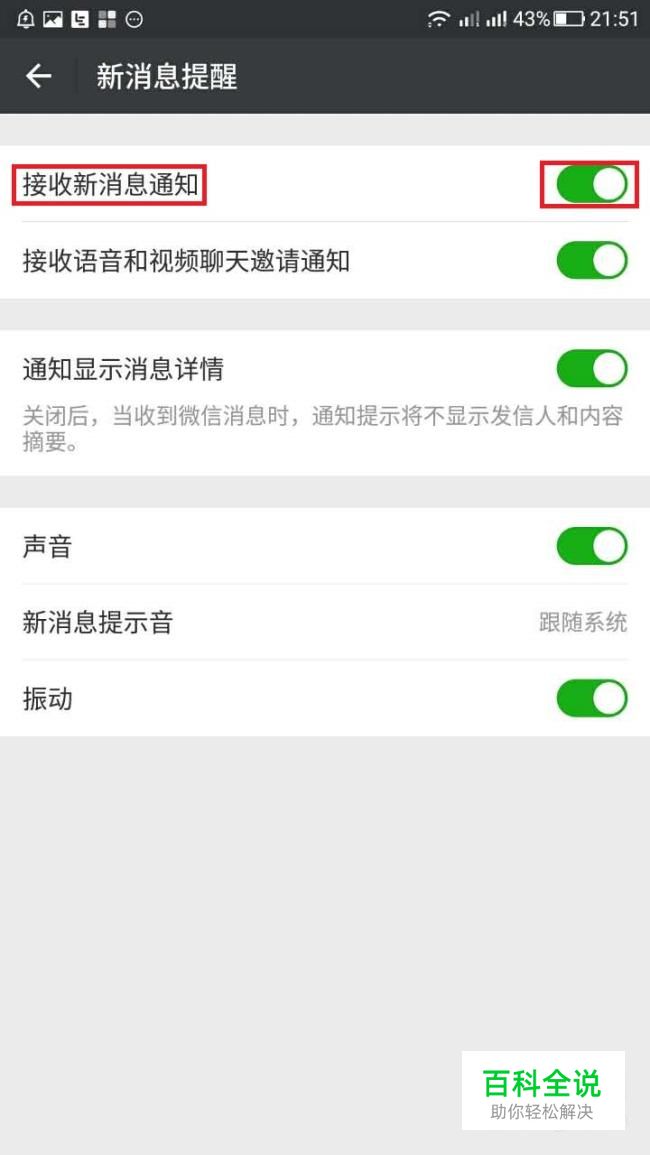Disable 接收语音和视频聊天邀请通知 toggle

click(592, 260)
